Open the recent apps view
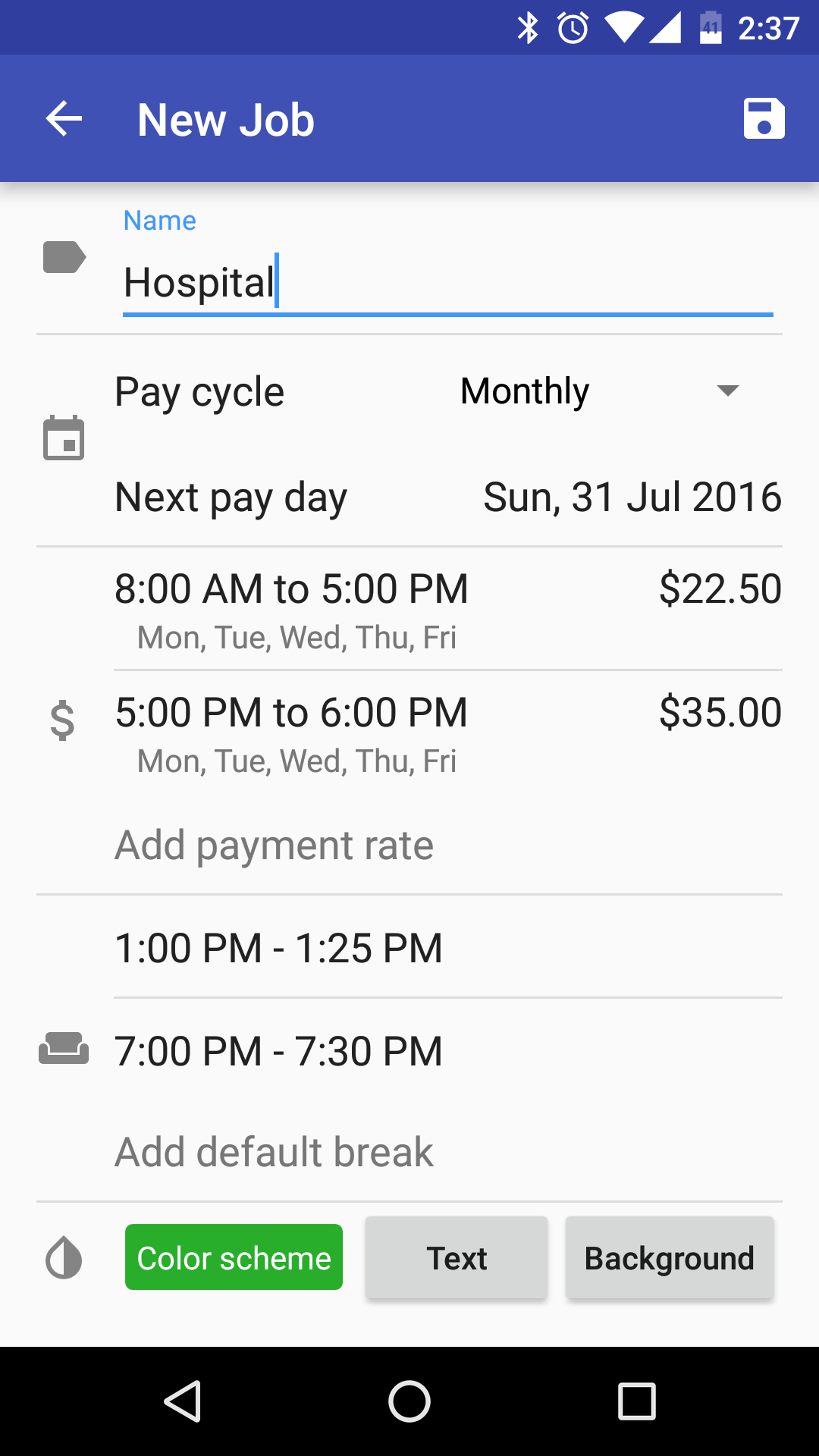 coord(637,1401)
